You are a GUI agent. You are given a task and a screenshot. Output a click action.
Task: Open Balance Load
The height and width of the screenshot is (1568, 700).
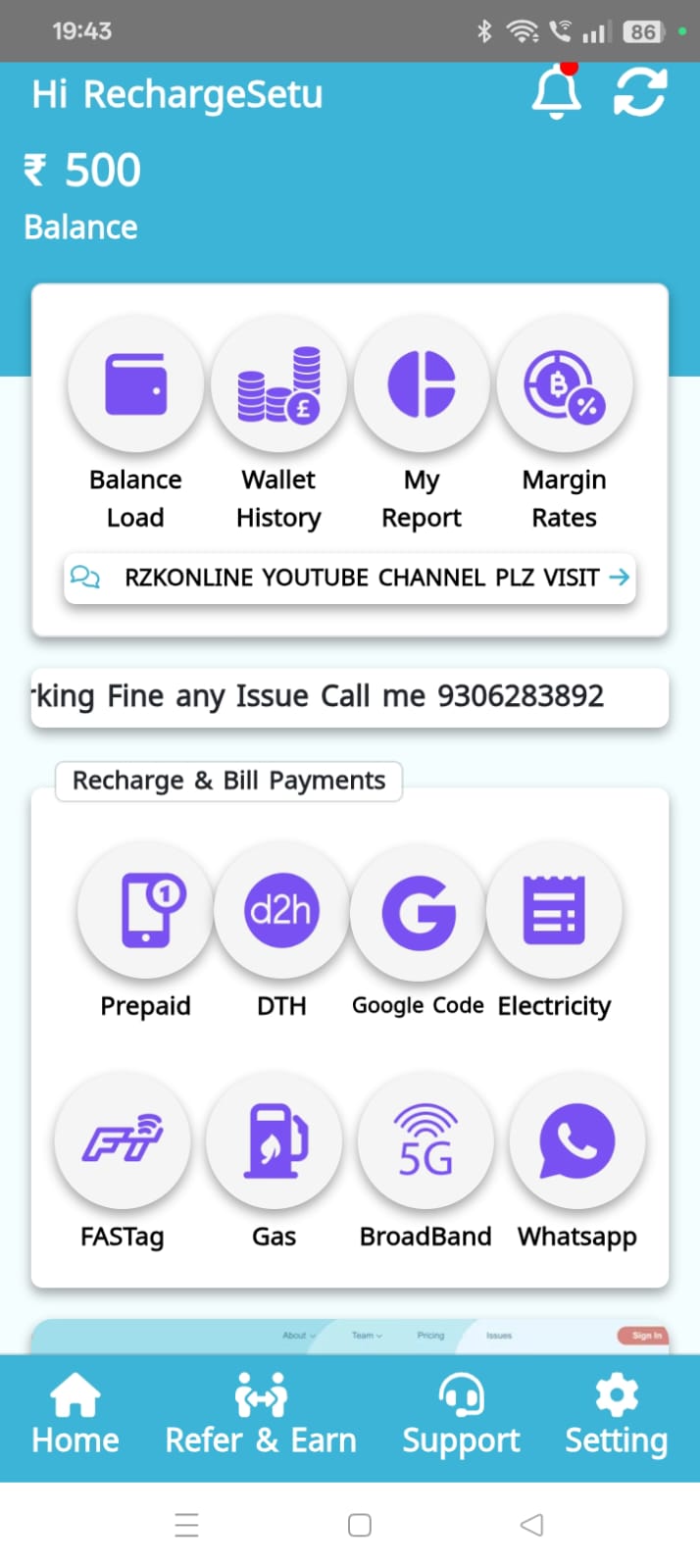point(135,384)
